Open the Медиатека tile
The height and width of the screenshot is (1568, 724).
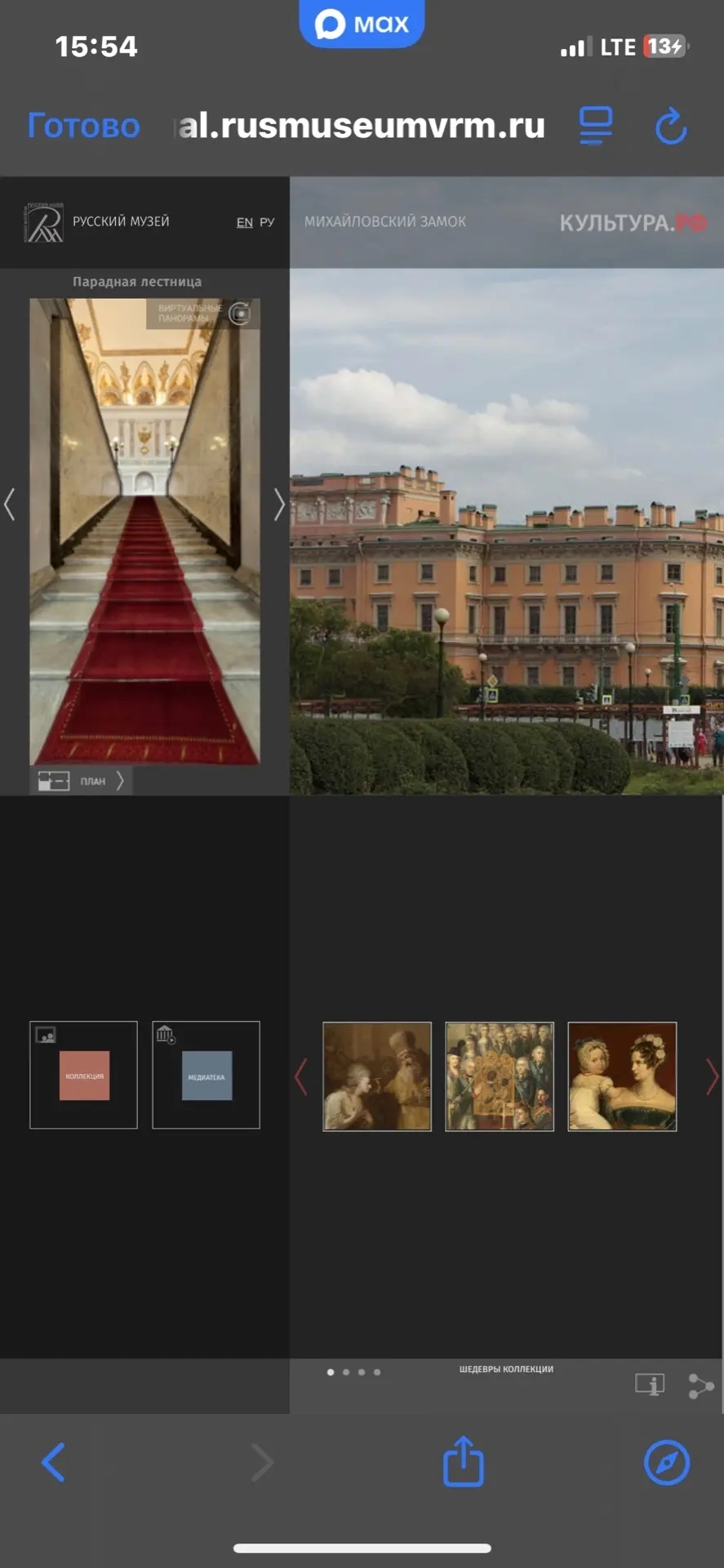click(206, 1075)
